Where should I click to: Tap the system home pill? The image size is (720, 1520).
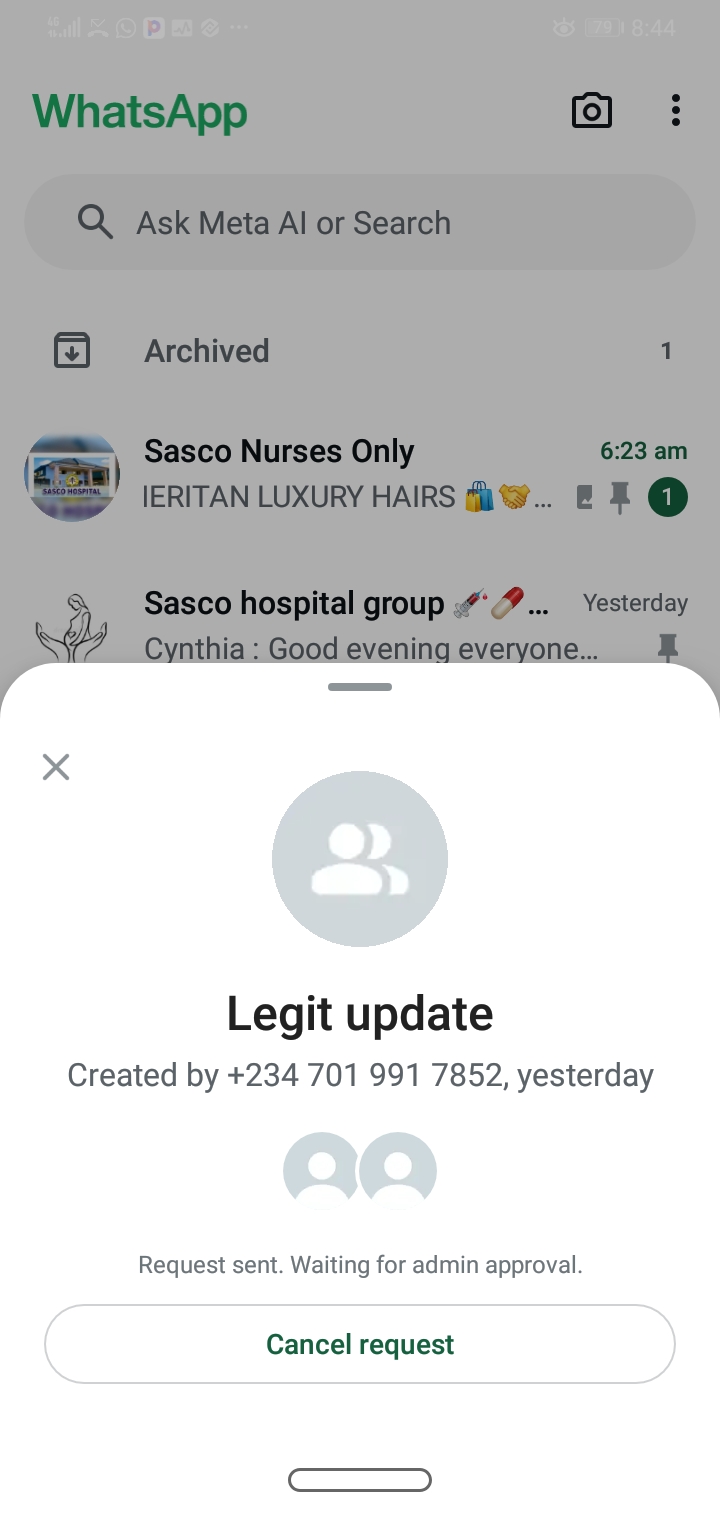tap(360, 1479)
